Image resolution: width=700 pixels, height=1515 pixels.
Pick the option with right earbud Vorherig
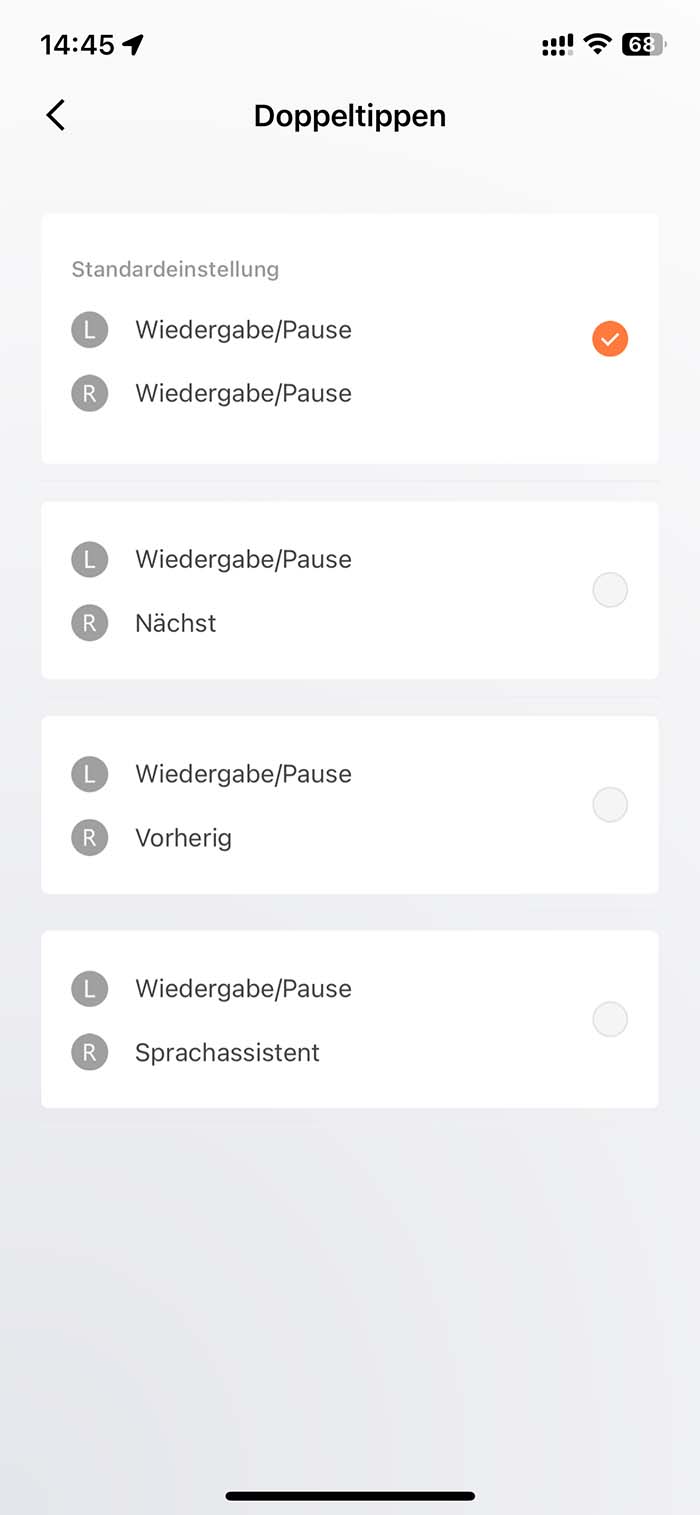pos(609,805)
